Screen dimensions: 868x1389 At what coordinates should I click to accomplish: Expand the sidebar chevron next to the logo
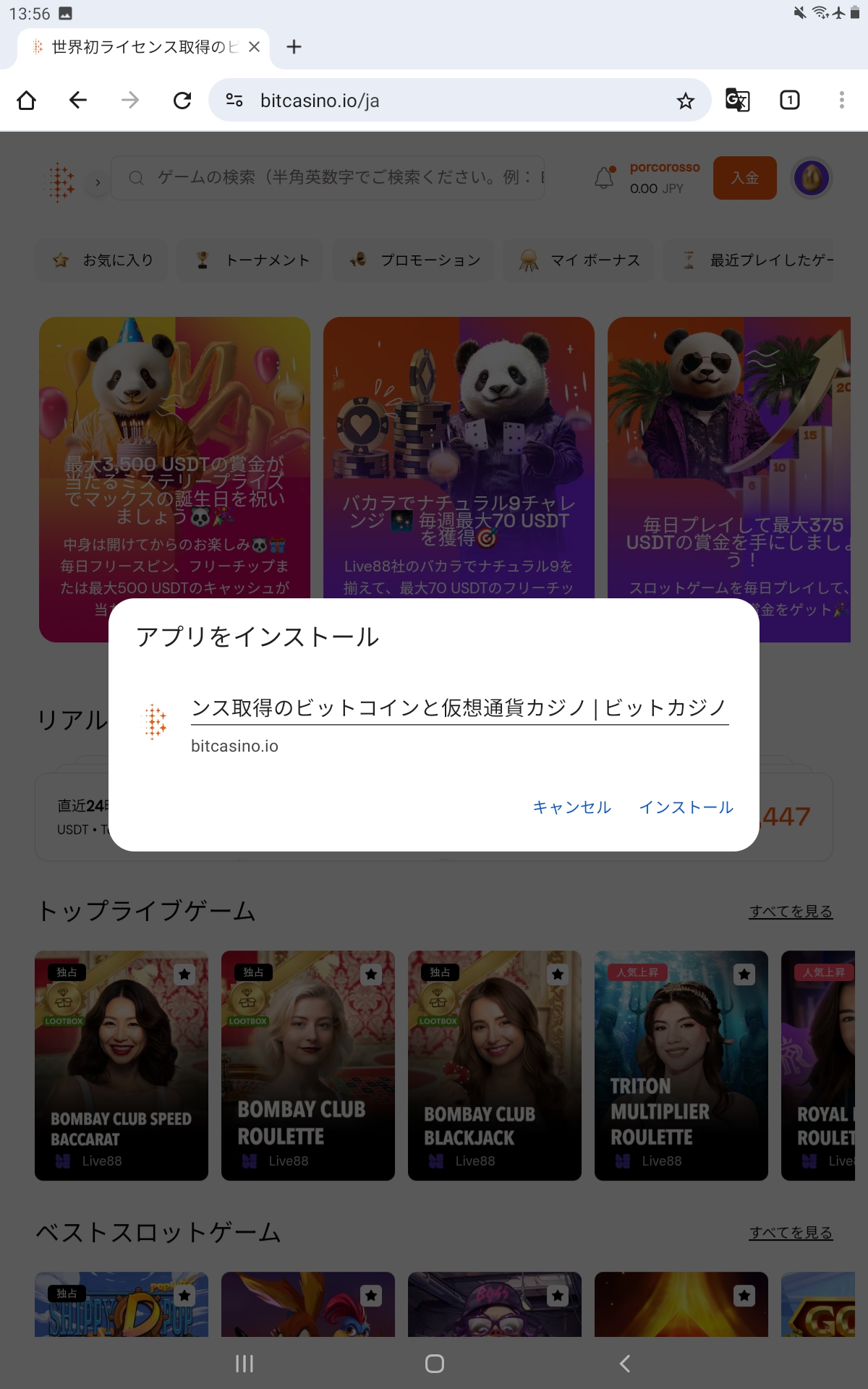point(97,182)
